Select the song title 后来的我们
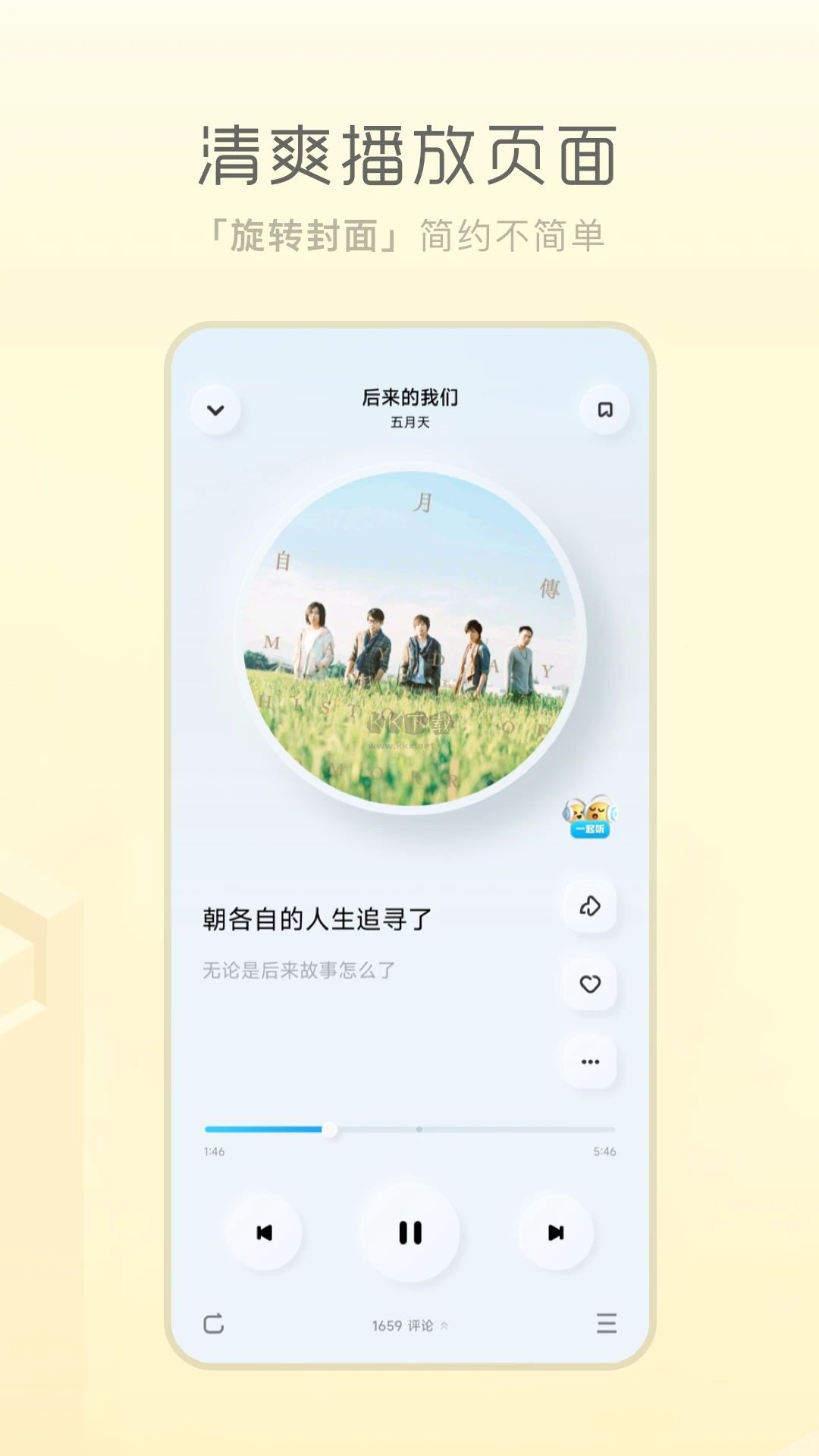 (x=409, y=396)
